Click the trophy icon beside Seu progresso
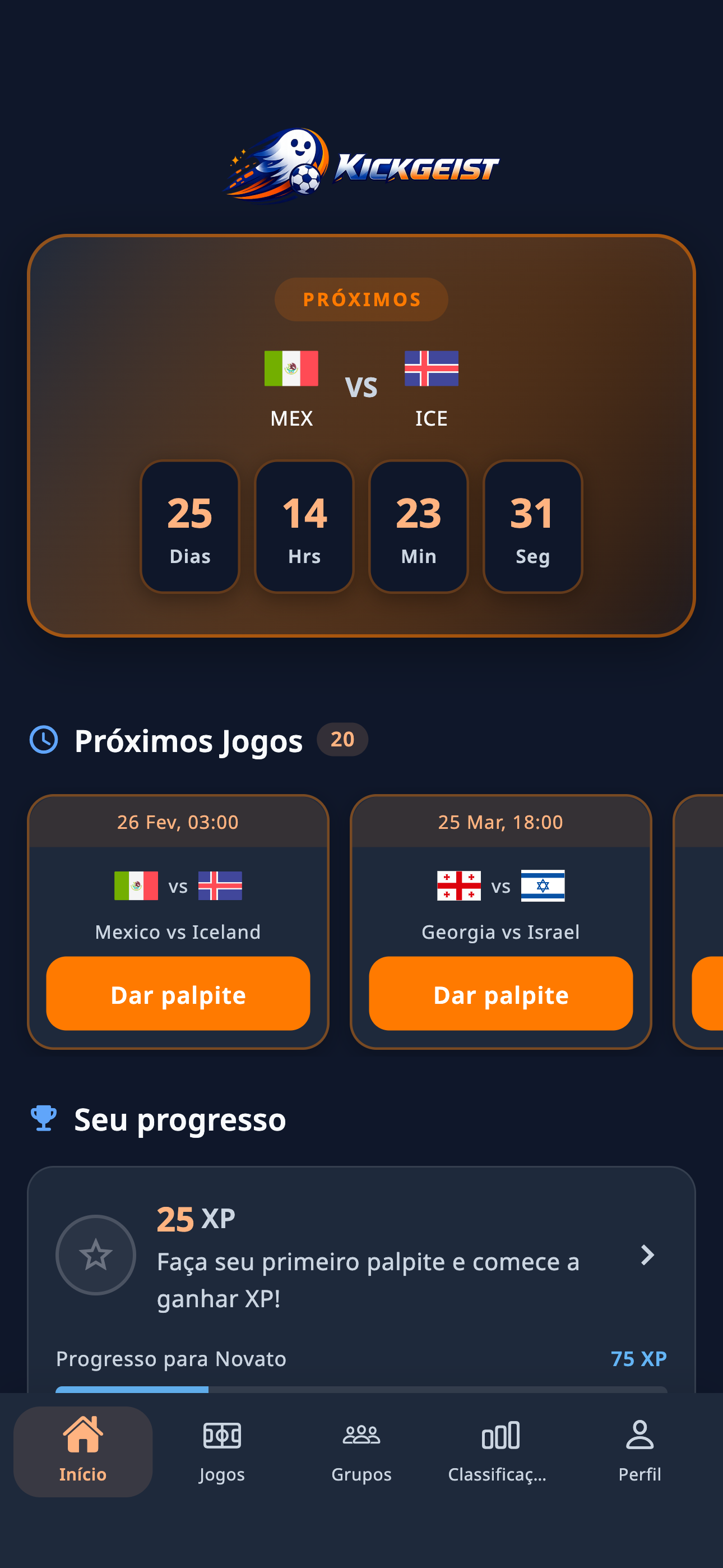The image size is (723, 1568). [44, 1118]
